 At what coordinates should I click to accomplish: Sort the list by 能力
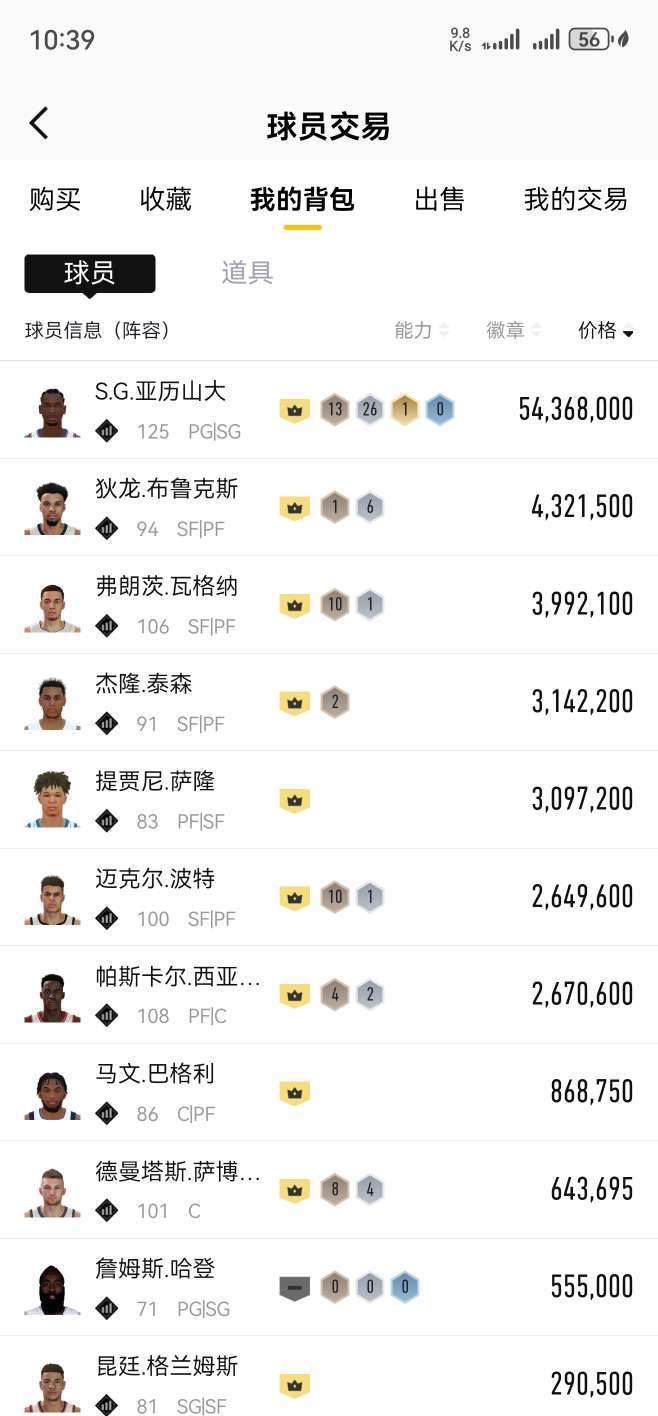pos(421,330)
